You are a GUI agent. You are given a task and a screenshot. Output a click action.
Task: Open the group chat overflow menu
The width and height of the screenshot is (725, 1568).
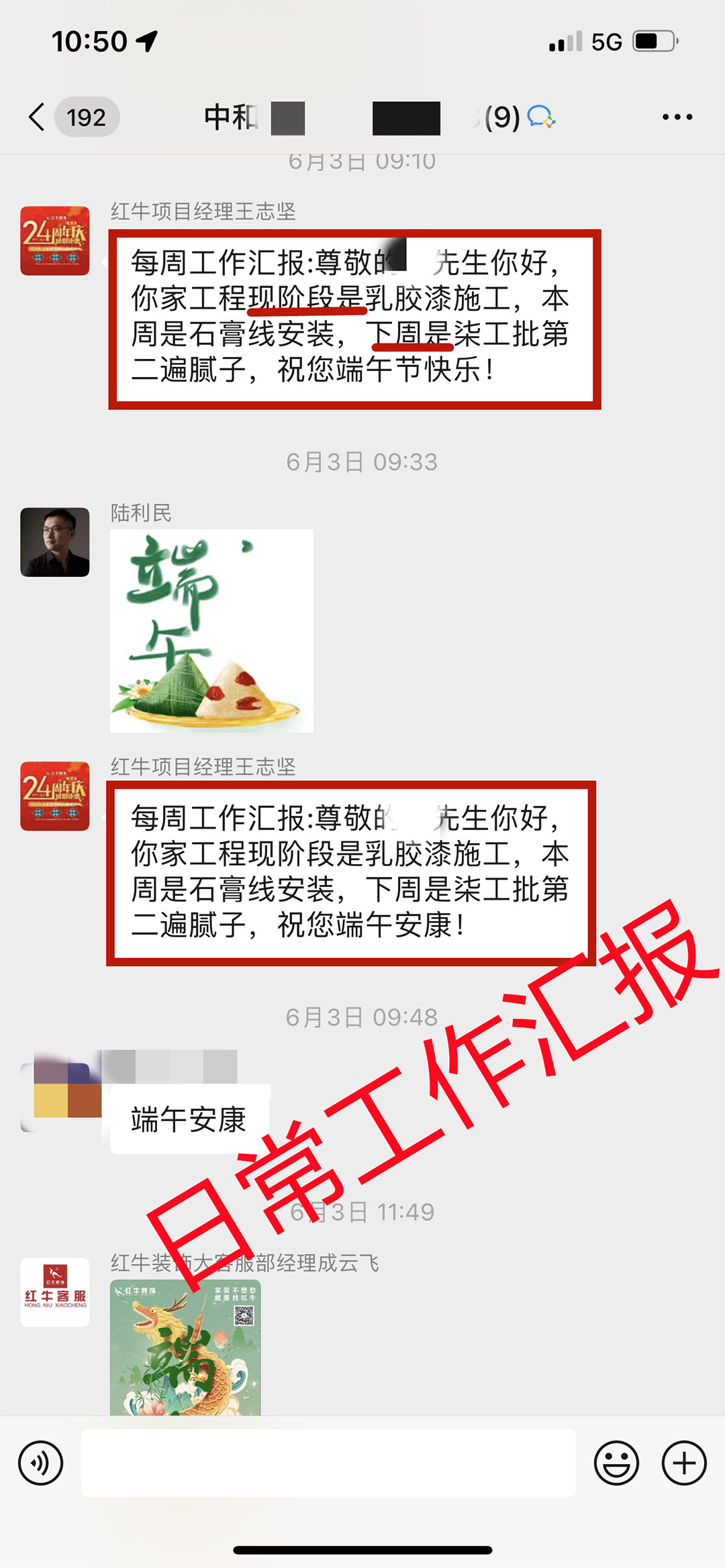[x=677, y=117]
